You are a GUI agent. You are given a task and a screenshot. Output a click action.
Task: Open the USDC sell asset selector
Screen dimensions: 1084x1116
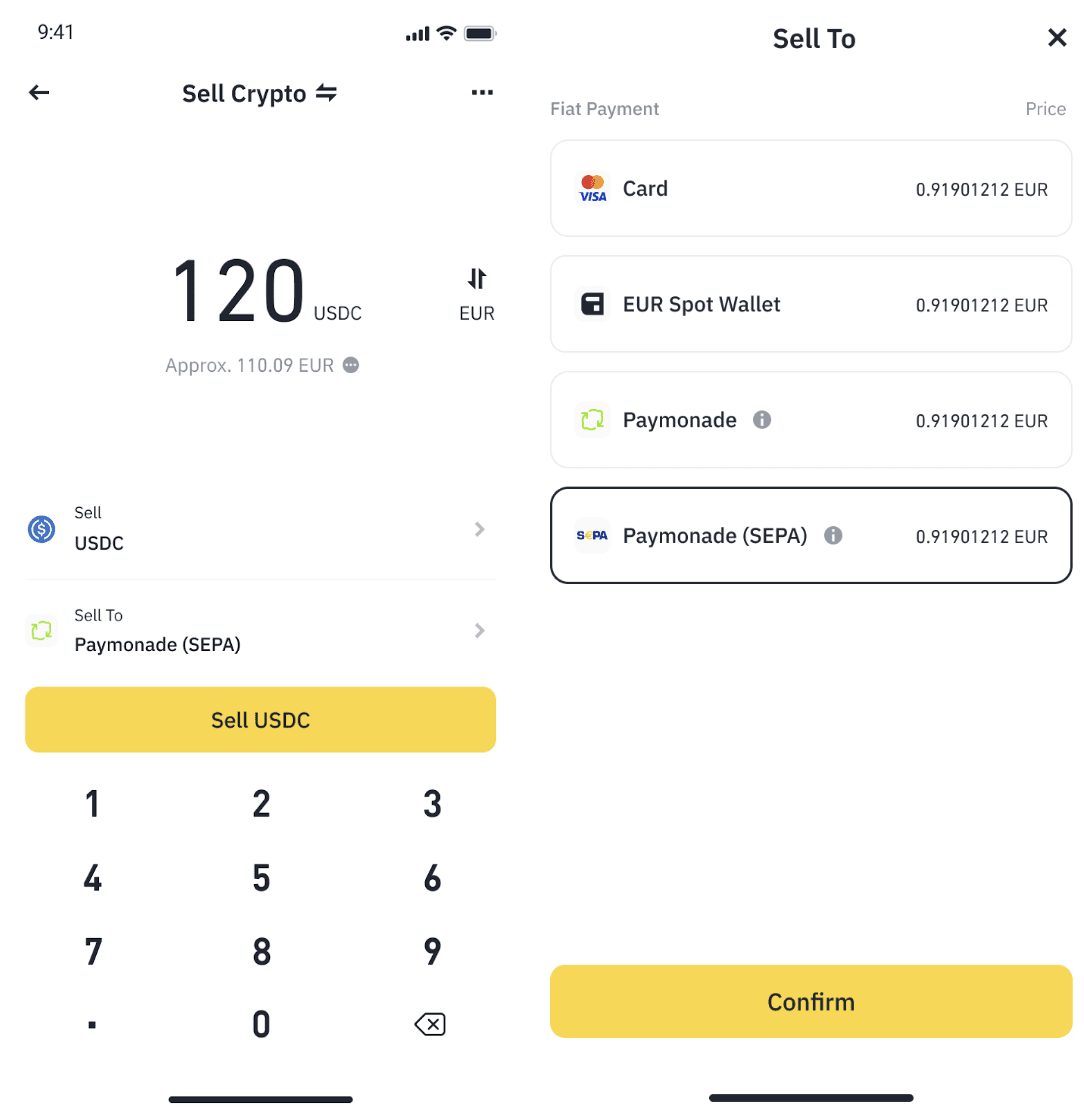pyautogui.click(x=260, y=529)
